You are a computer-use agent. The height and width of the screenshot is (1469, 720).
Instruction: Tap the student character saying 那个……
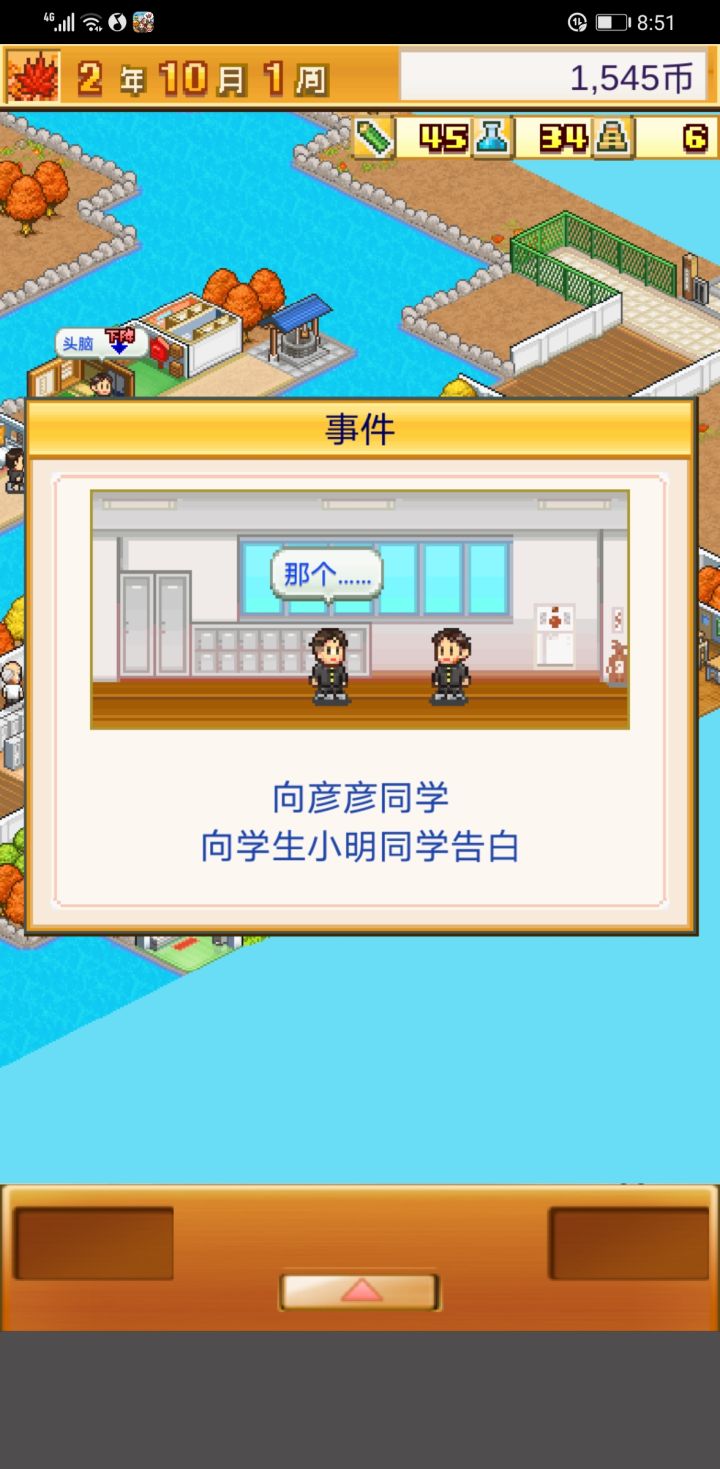click(x=331, y=665)
